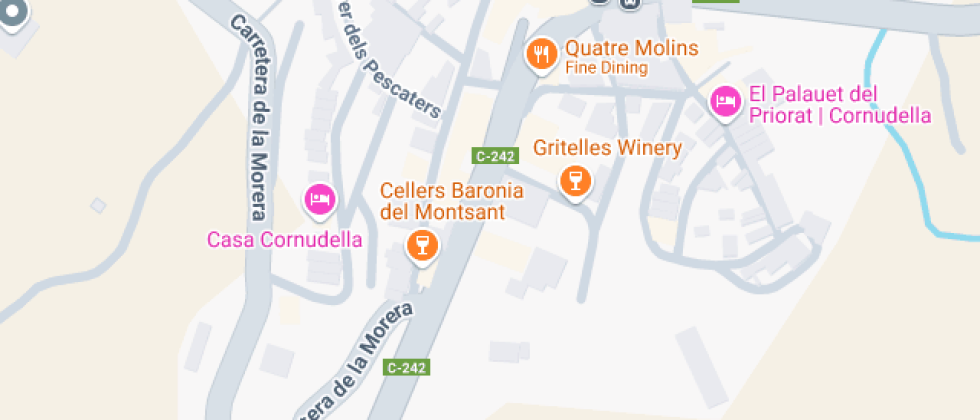Tap the Gritelles Winery marker
The height and width of the screenshot is (420, 980).
[574, 180]
